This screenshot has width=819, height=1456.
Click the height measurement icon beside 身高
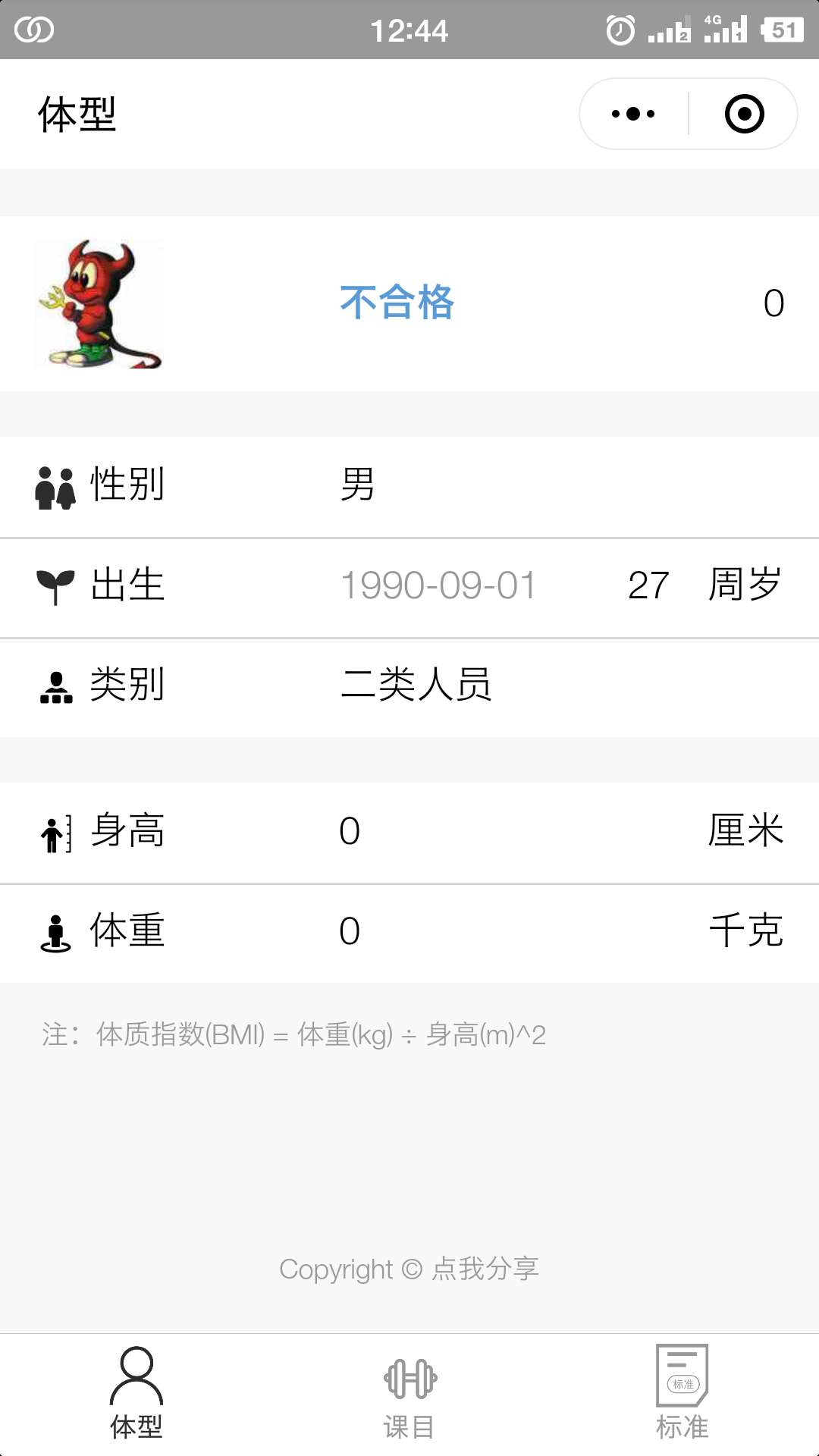point(53,832)
